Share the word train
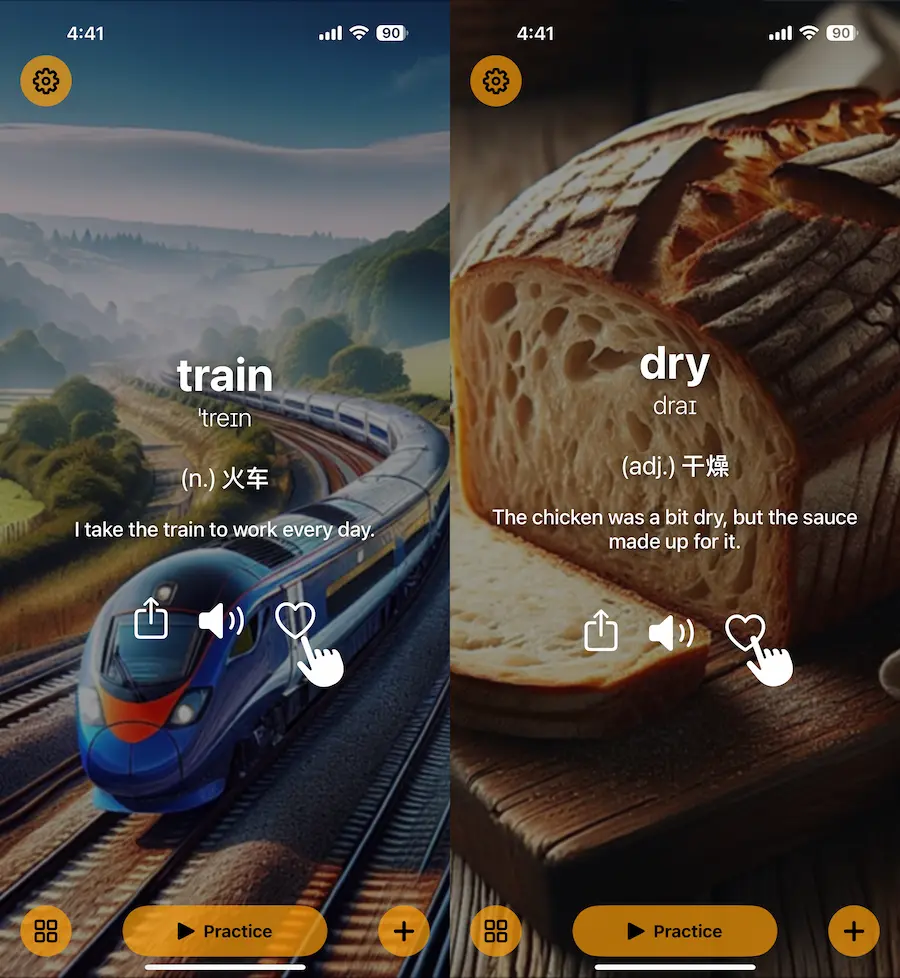Viewport: 900px width, 978px height. click(151, 620)
